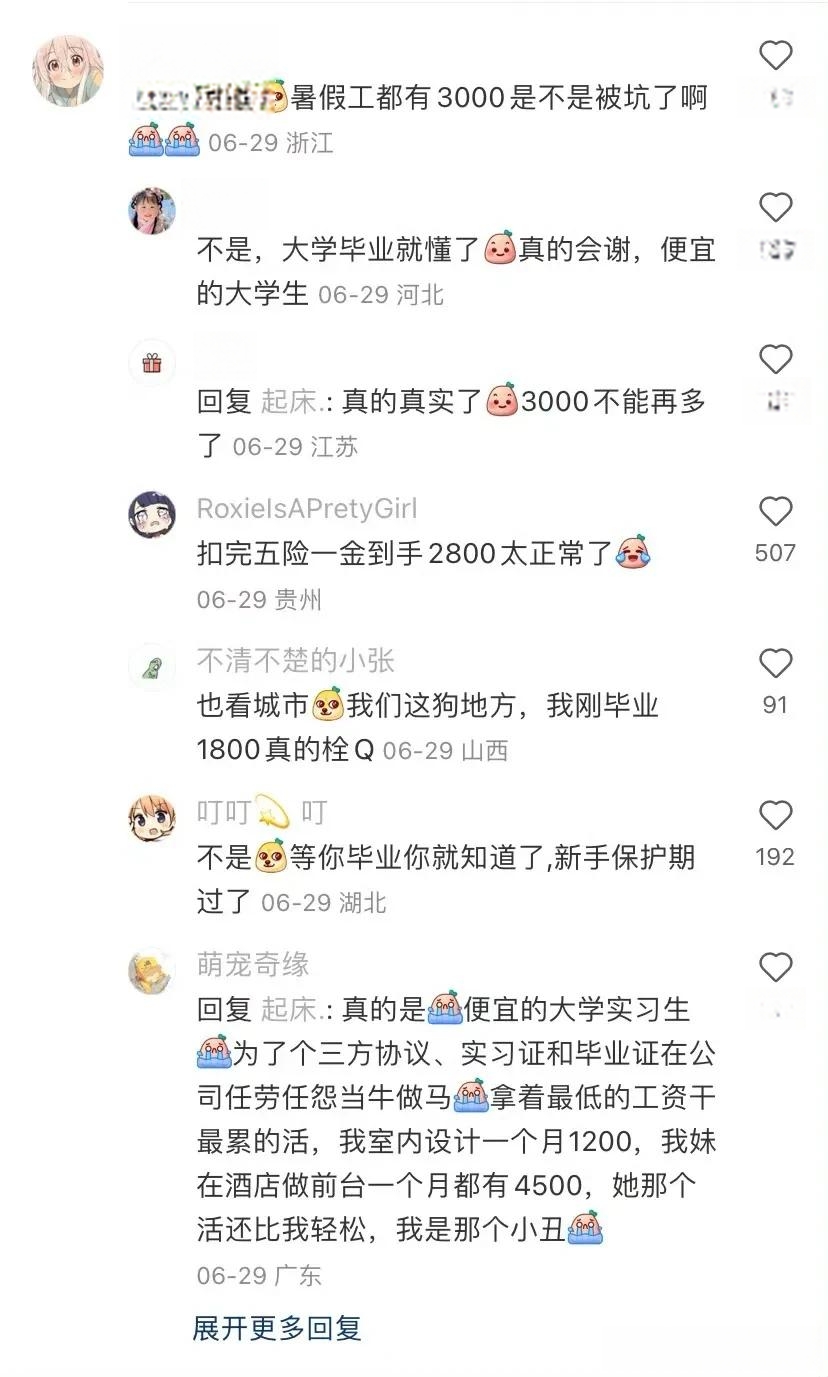Open the original commenter's anime avatar profile

68,70
